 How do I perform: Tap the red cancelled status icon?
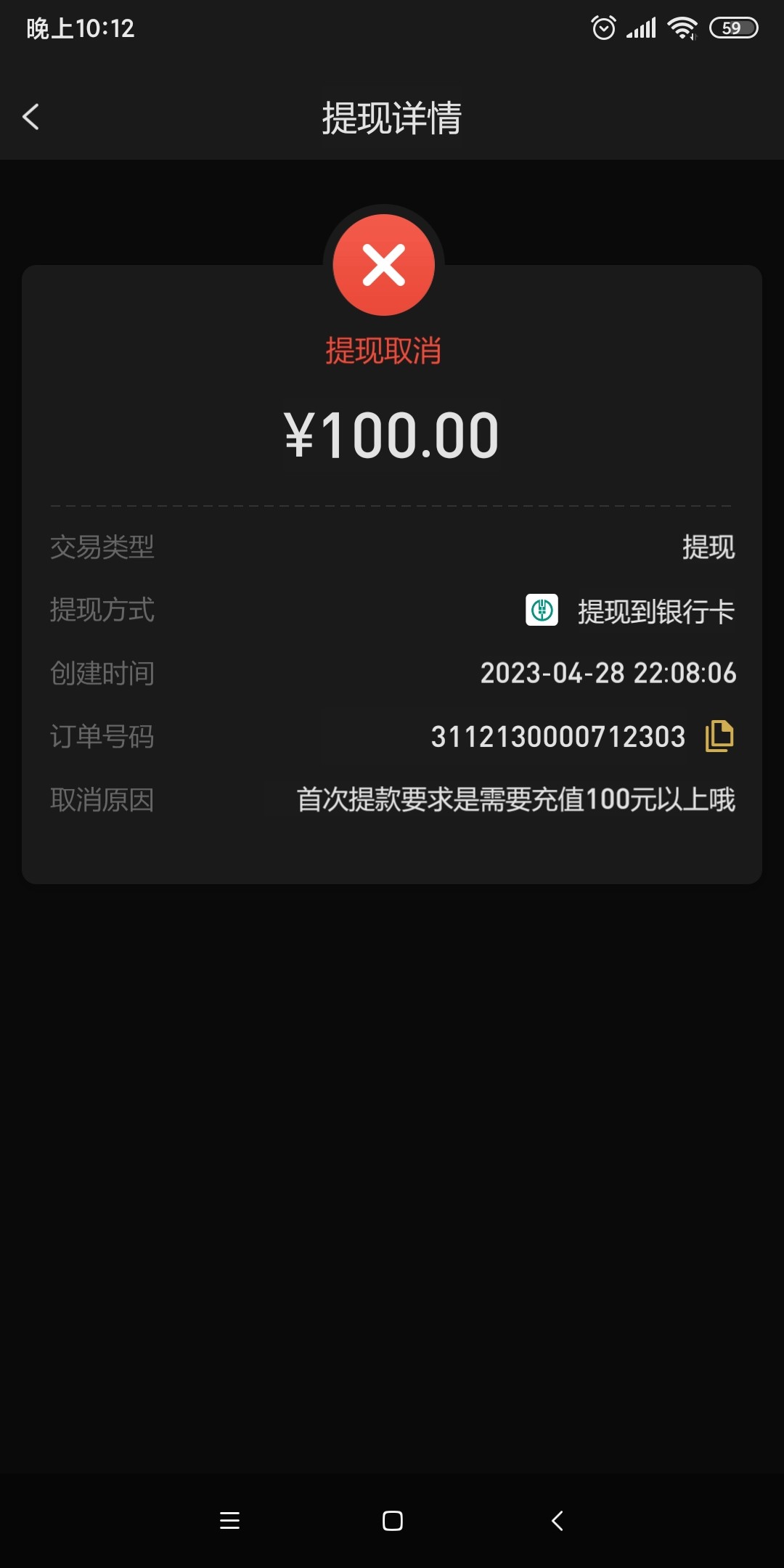(384, 264)
